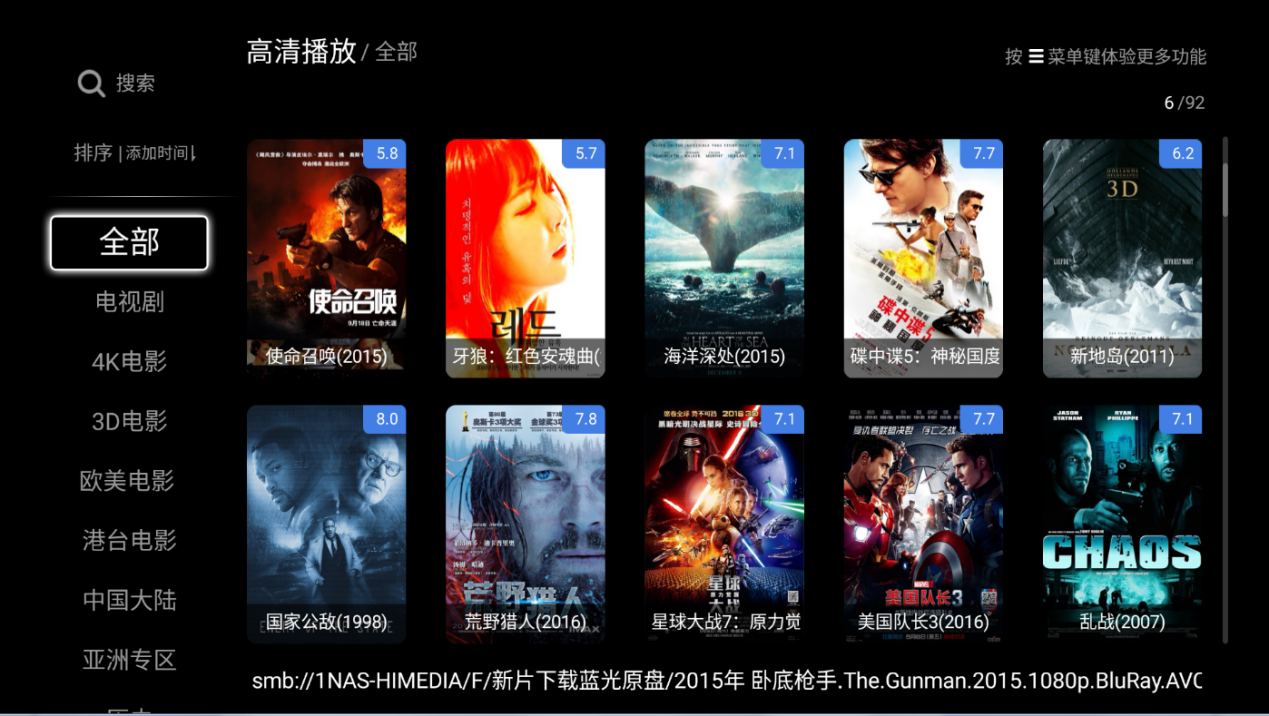Image resolution: width=1269 pixels, height=716 pixels.
Task: Open the movie 牙狼：红色安魂曲
Action: (x=525, y=258)
